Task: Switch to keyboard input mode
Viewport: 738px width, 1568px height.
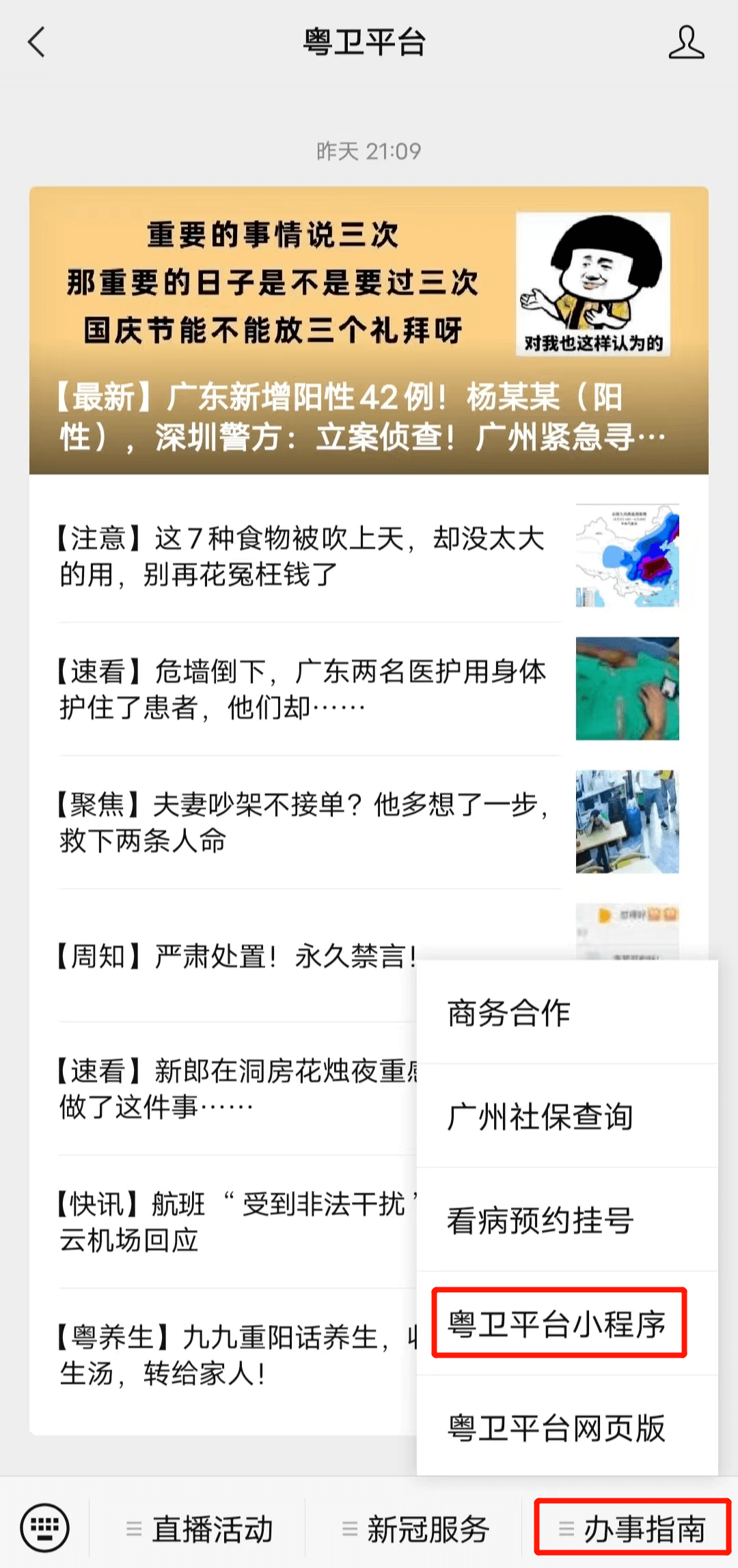Action: (x=44, y=1528)
